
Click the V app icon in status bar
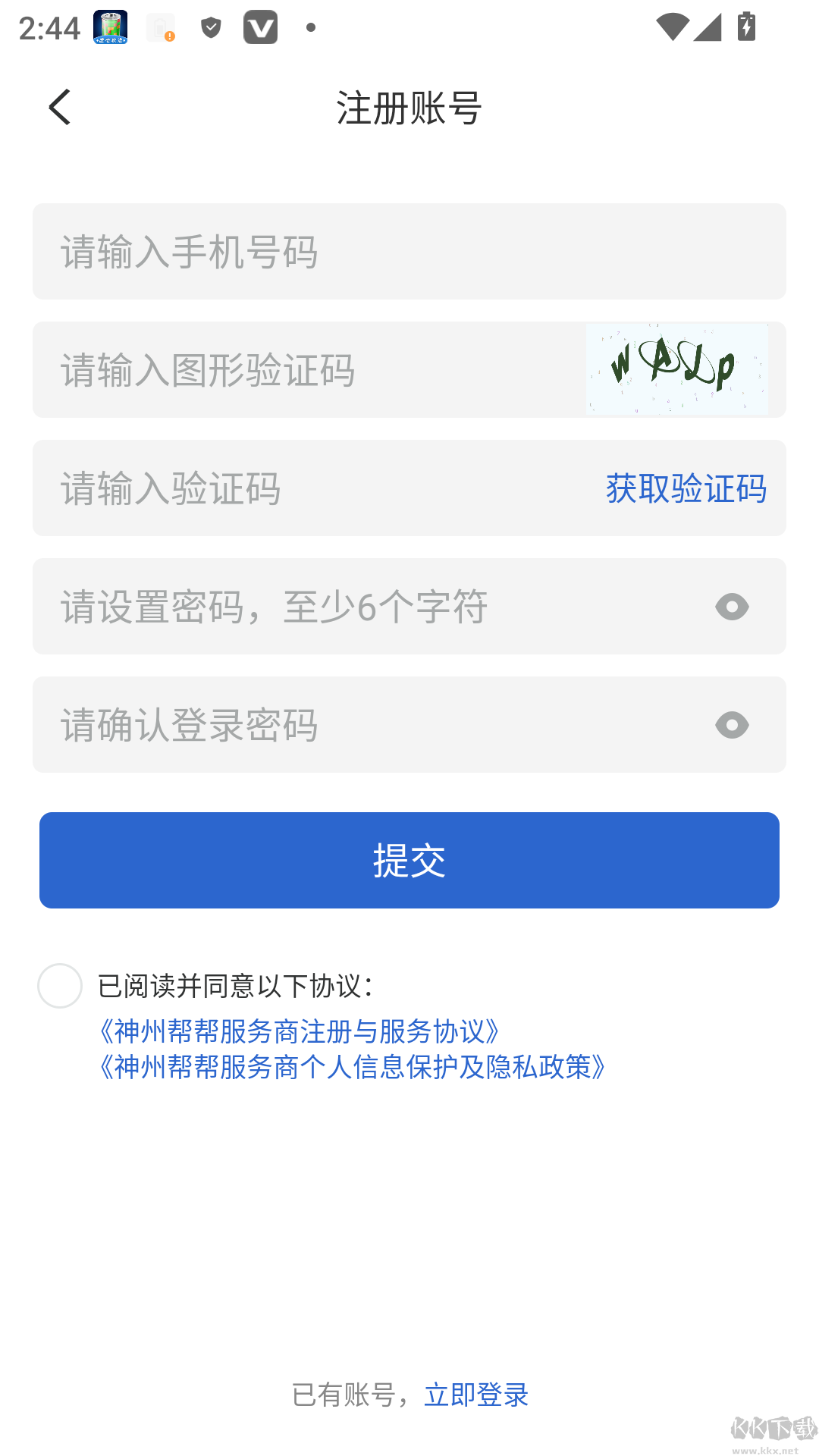(260, 27)
